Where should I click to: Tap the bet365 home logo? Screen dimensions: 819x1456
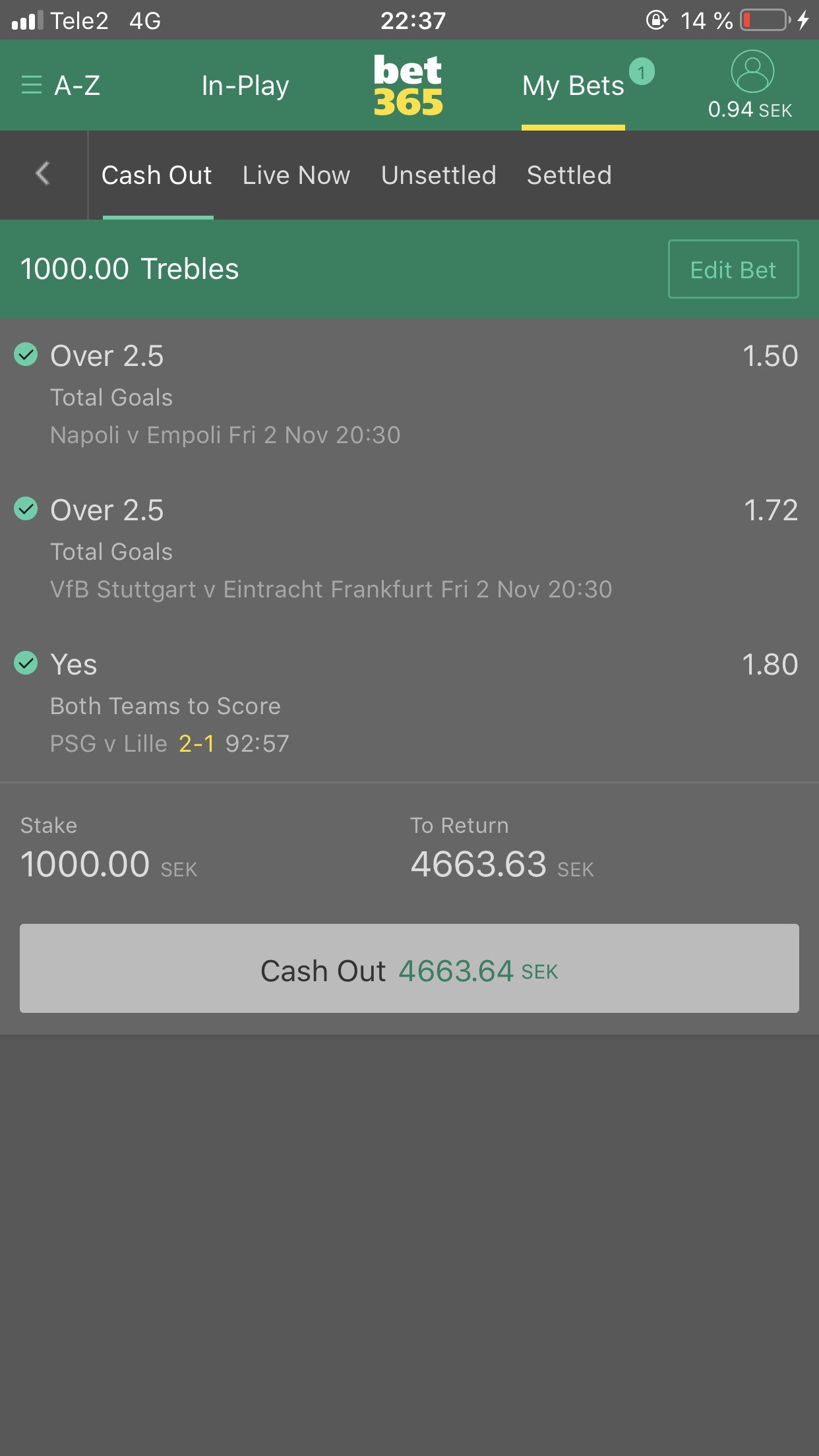pos(408,86)
